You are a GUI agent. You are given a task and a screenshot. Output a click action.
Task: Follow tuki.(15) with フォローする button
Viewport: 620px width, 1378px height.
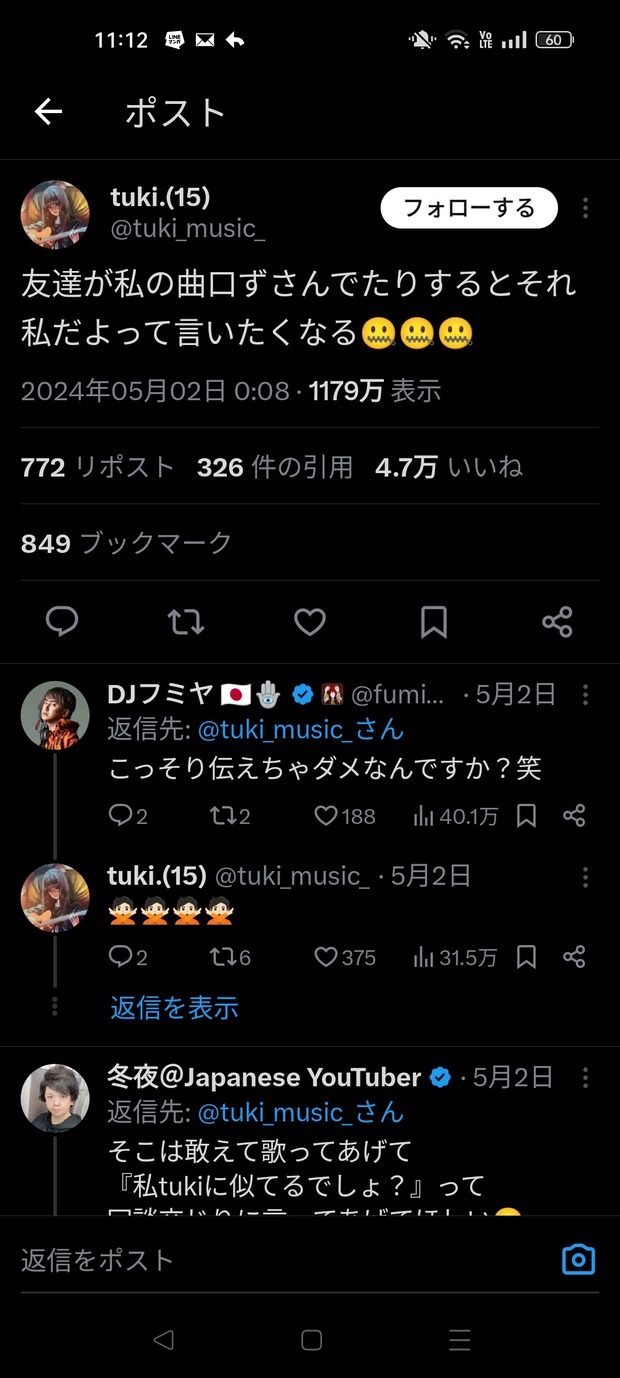click(x=469, y=208)
